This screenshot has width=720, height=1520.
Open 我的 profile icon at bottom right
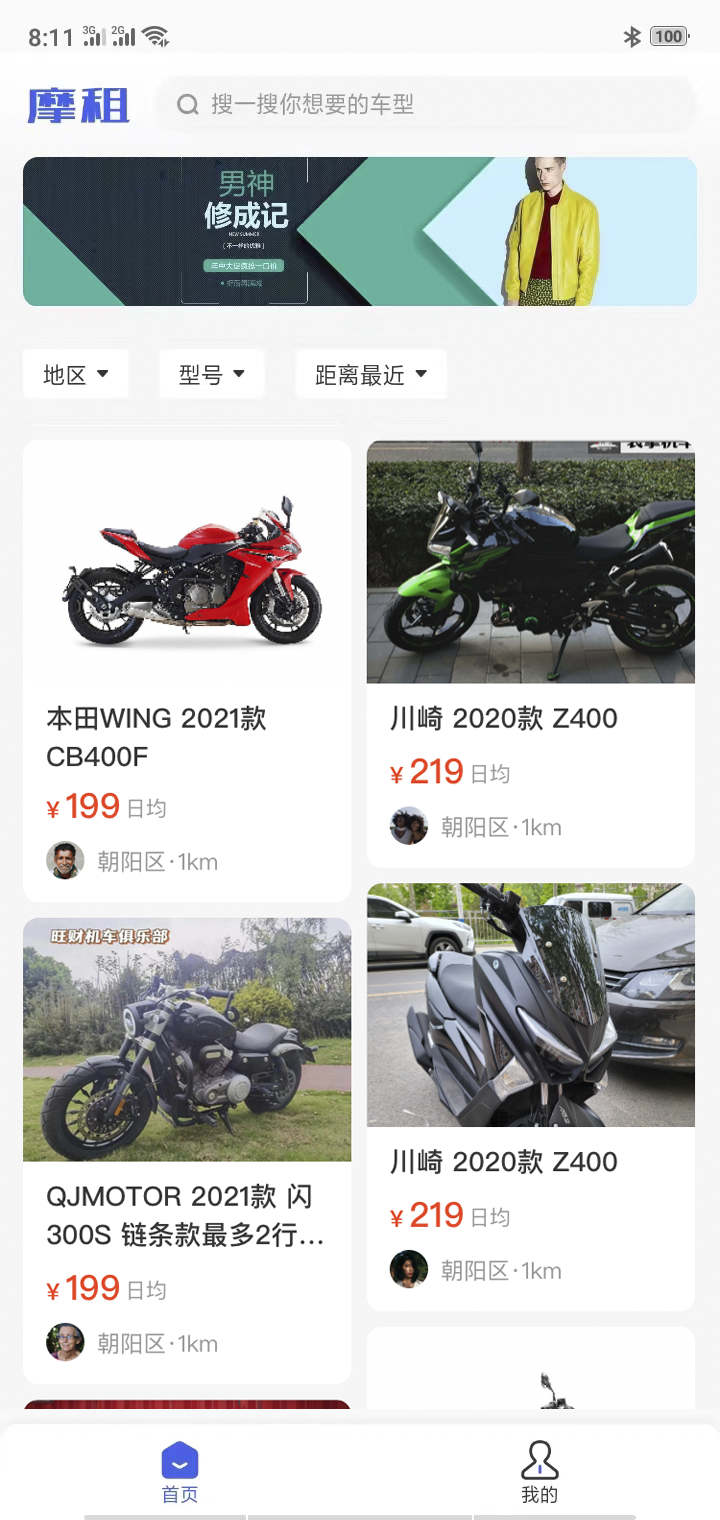click(539, 1459)
